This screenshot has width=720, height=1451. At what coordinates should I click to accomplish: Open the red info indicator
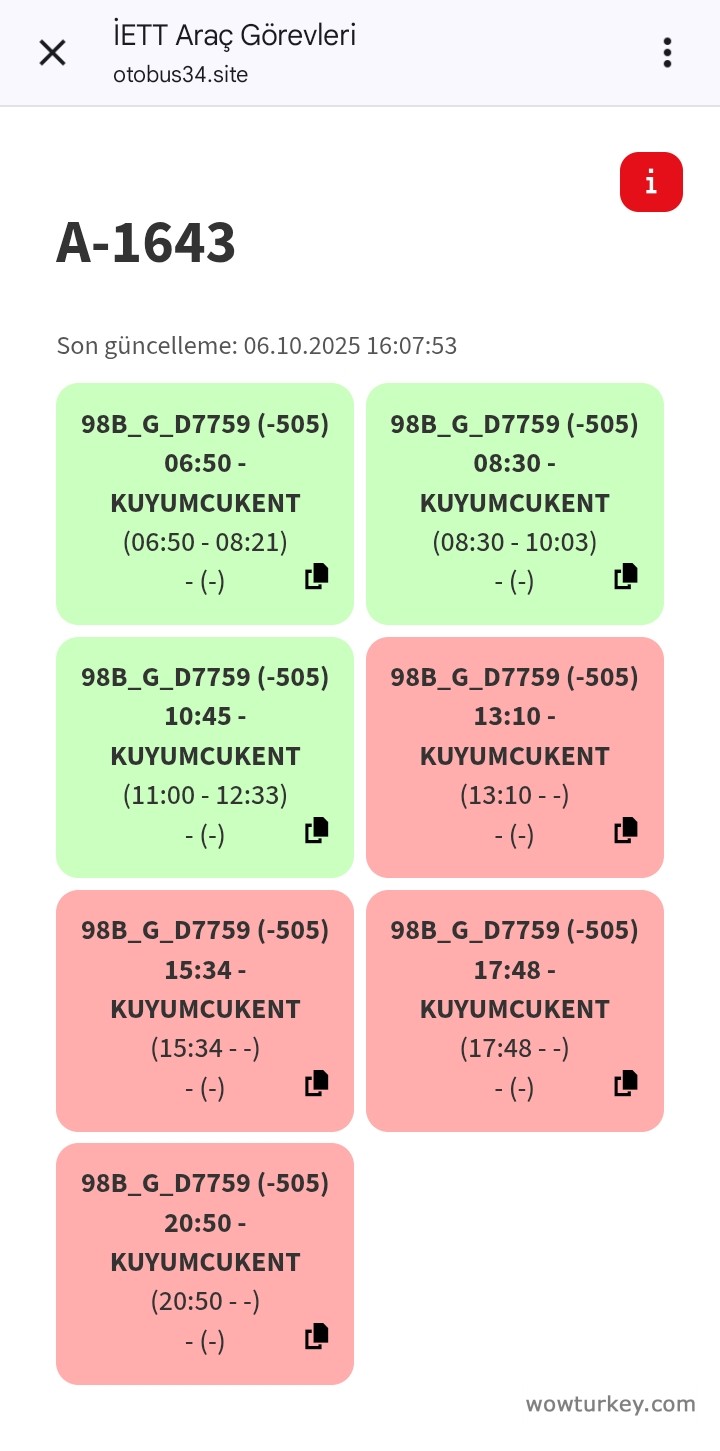[x=651, y=182]
